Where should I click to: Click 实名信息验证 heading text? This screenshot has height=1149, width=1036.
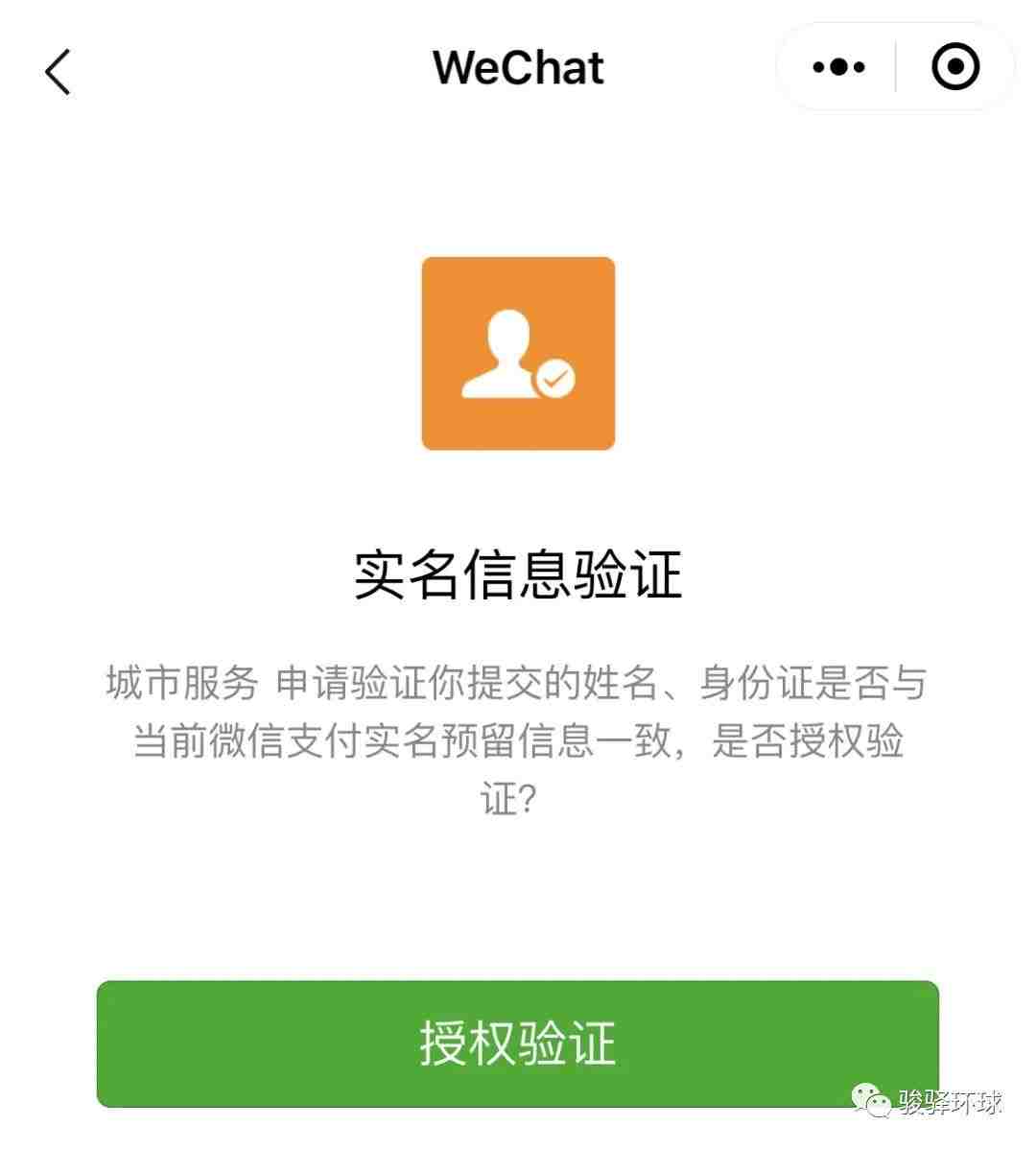pyautogui.click(x=518, y=571)
